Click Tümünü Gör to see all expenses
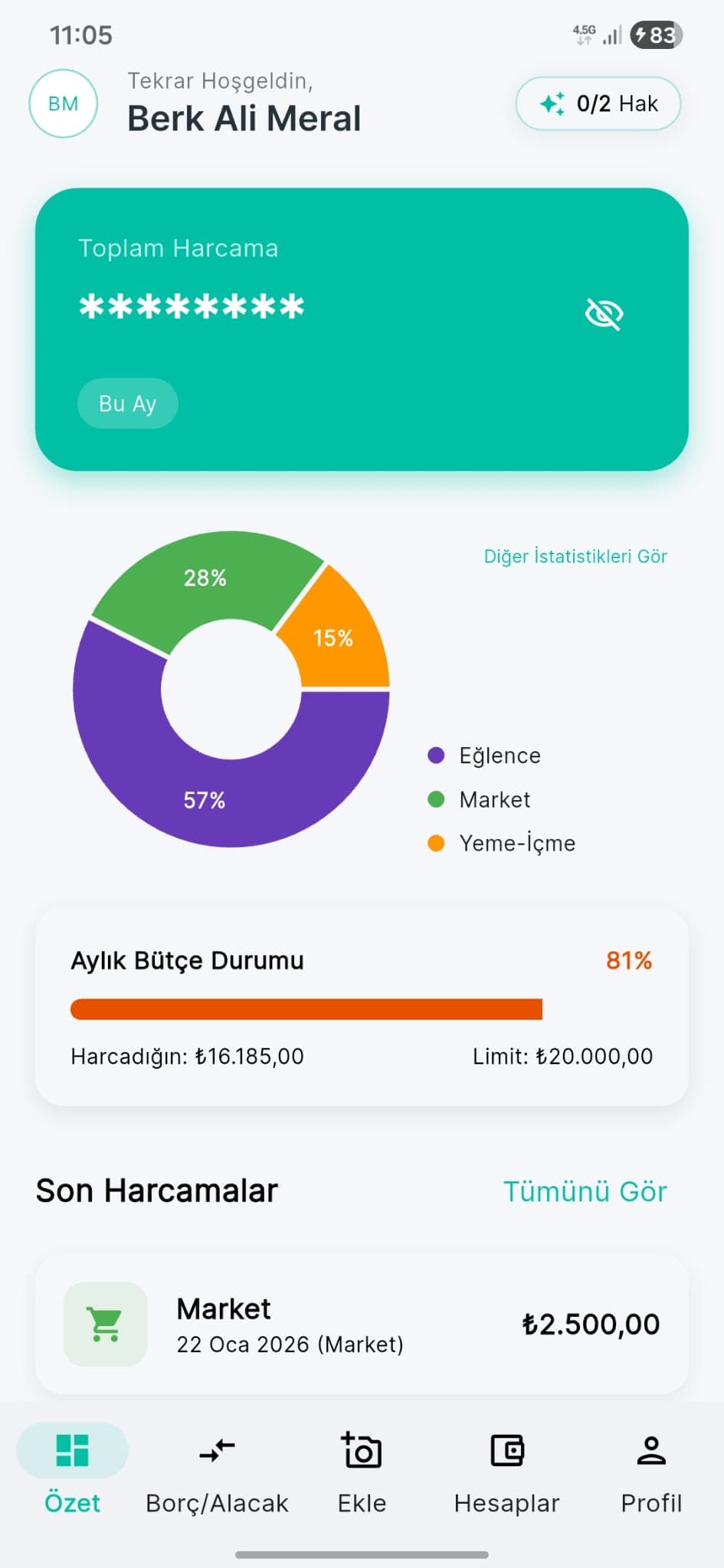Screen dimensions: 724x1568 (585, 1191)
